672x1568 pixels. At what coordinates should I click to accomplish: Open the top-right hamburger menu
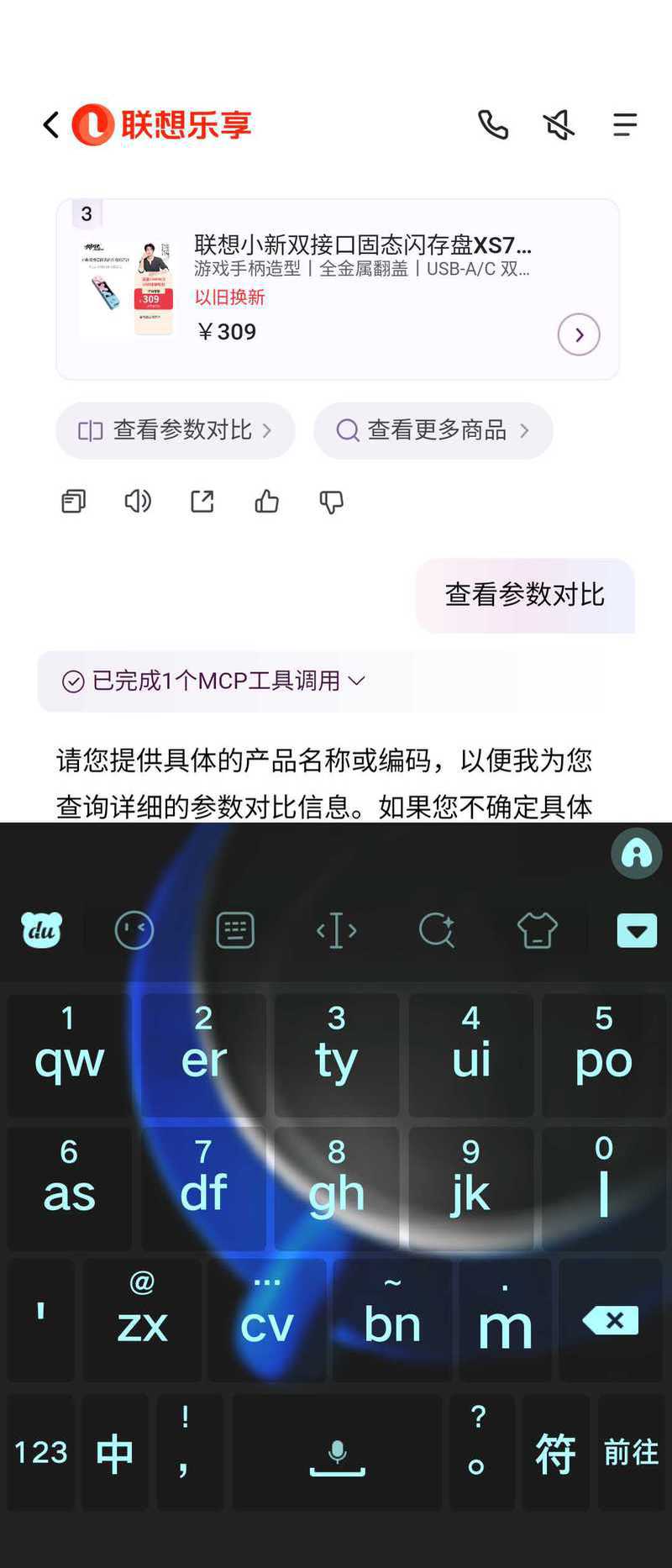coord(624,125)
